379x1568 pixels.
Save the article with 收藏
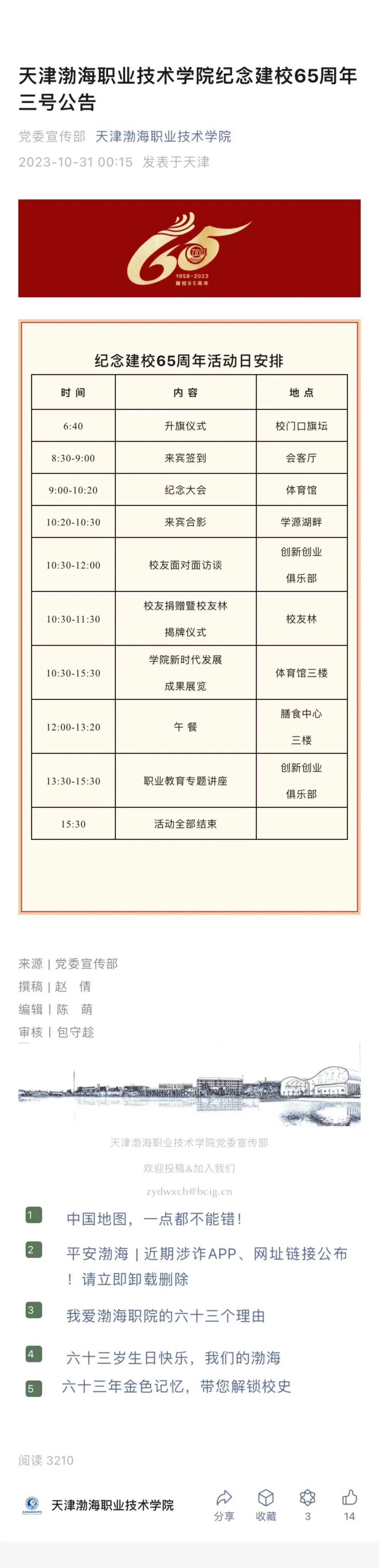tap(266, 1505)
